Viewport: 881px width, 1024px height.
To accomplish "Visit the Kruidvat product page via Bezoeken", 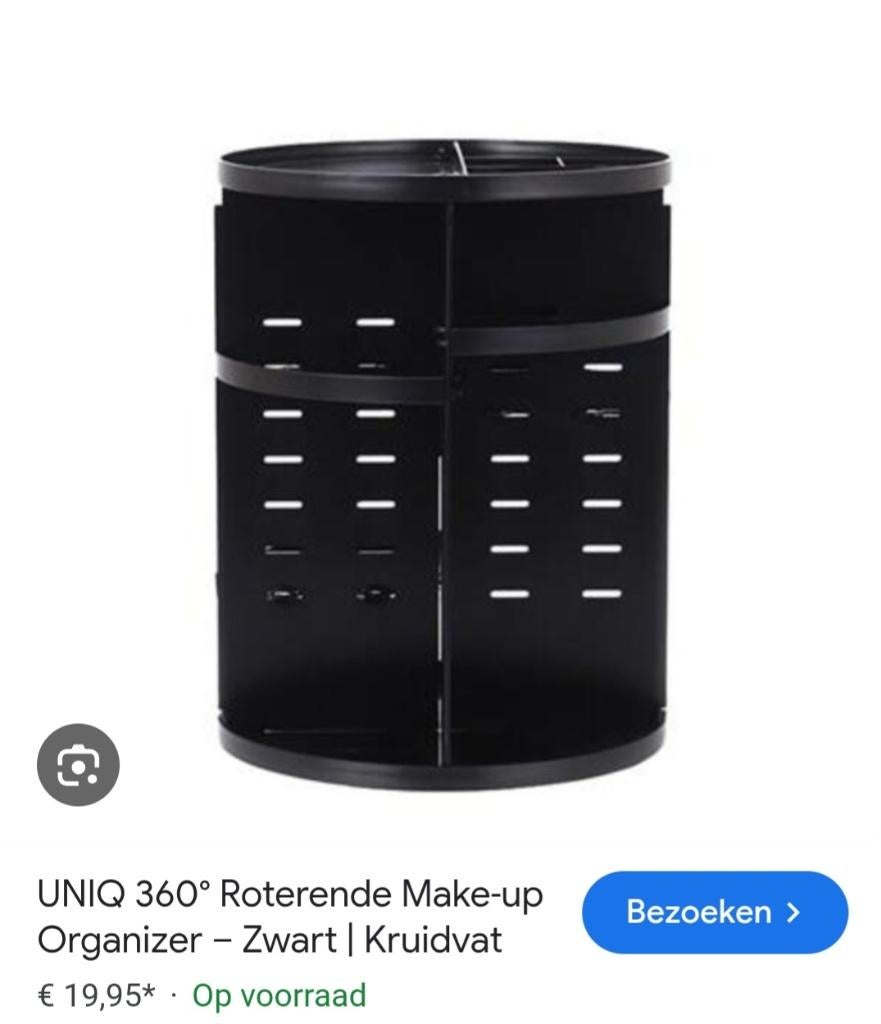I will (712, 912).
